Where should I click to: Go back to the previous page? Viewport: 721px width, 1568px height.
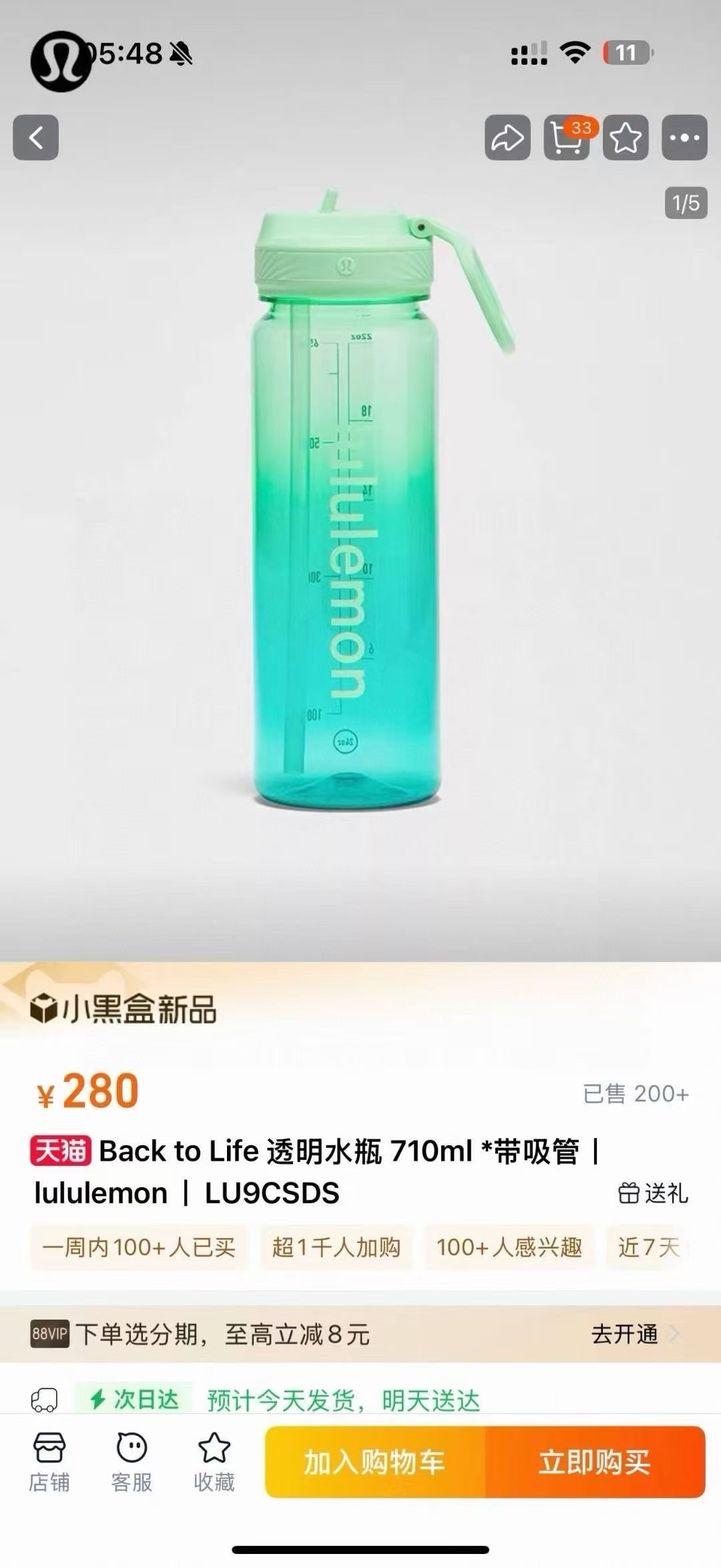[x=36, y=138]
